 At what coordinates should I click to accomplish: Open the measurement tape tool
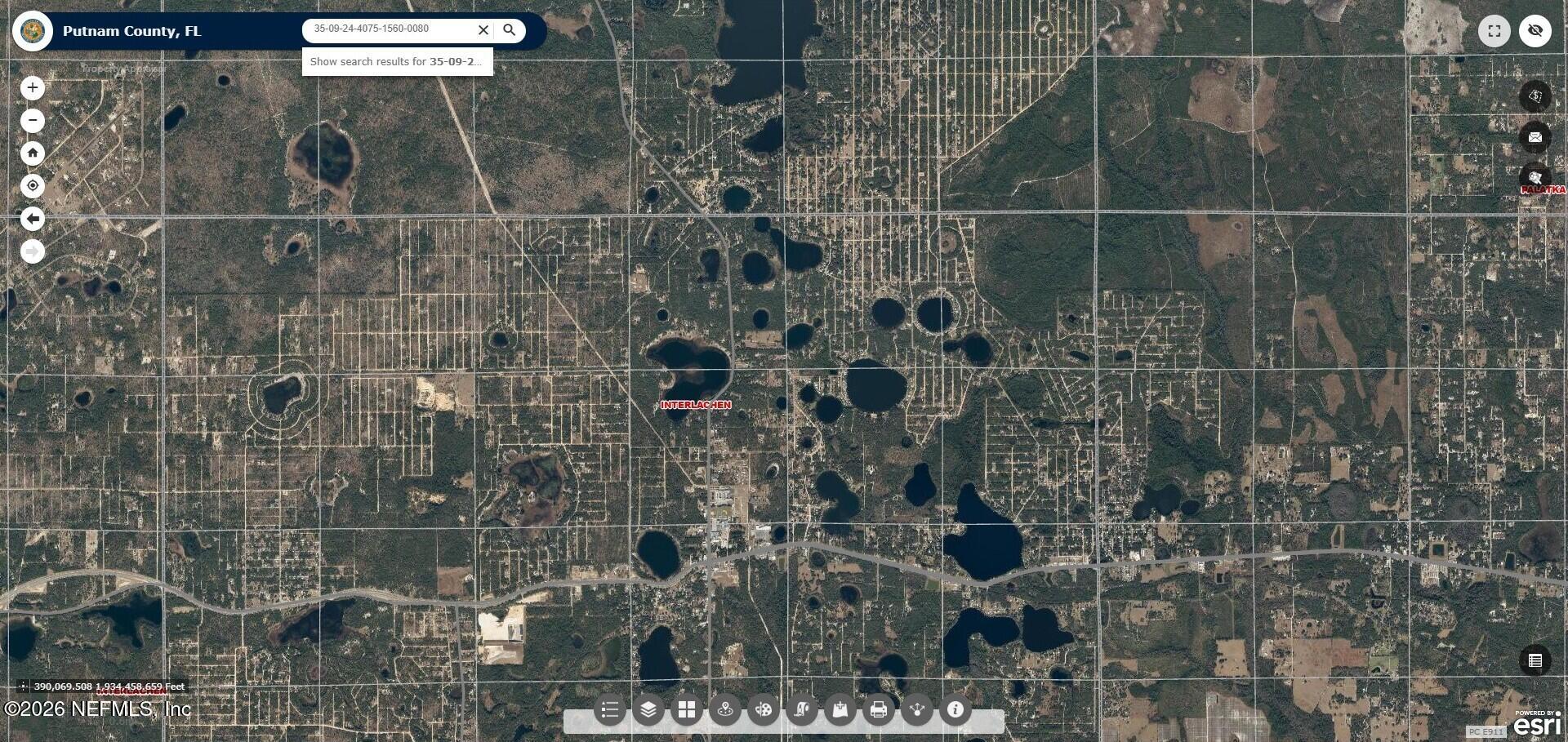[802, 710]
